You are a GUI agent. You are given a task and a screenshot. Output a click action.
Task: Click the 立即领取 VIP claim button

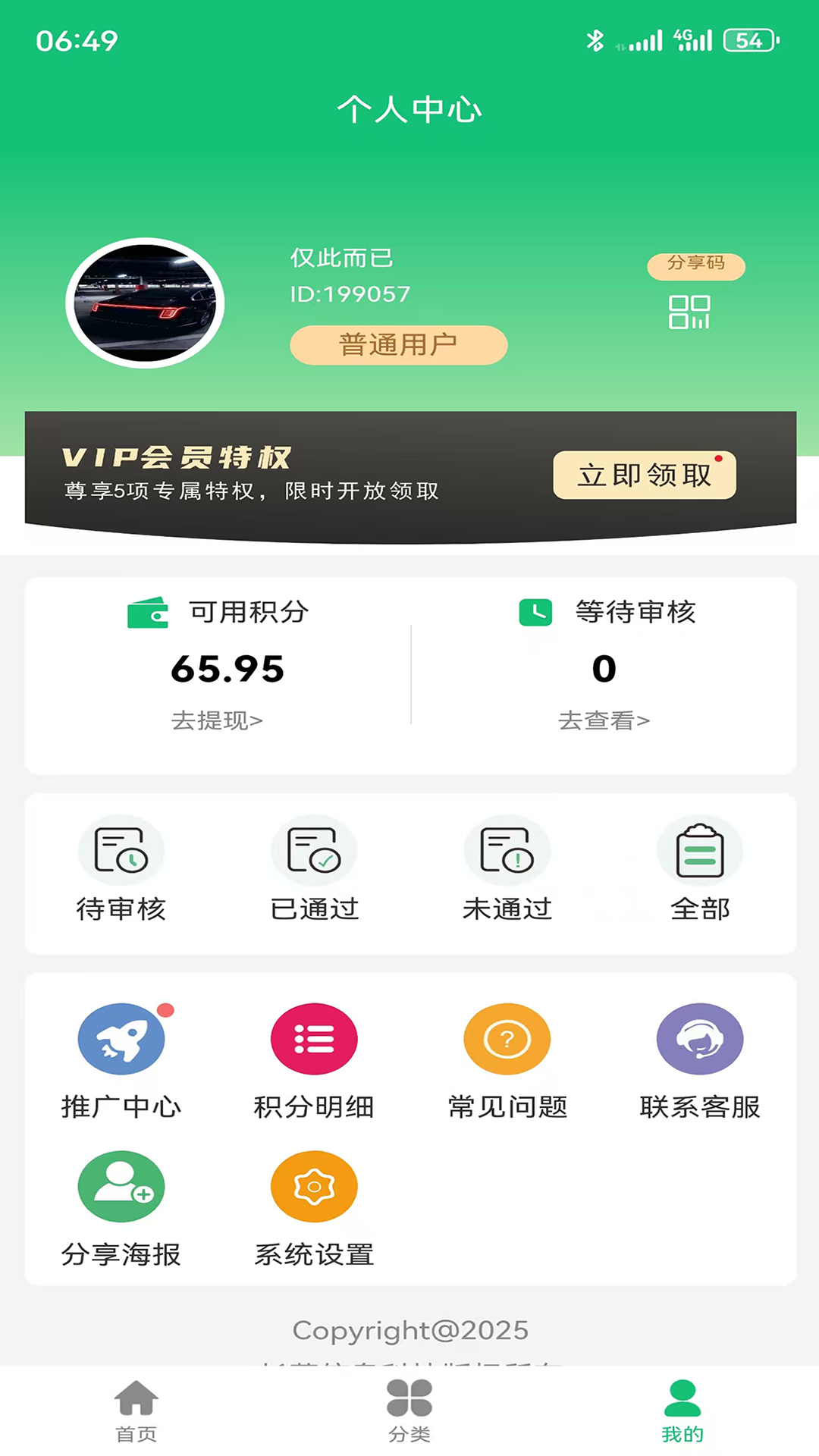pyautogui.click(x=644, y=474)
